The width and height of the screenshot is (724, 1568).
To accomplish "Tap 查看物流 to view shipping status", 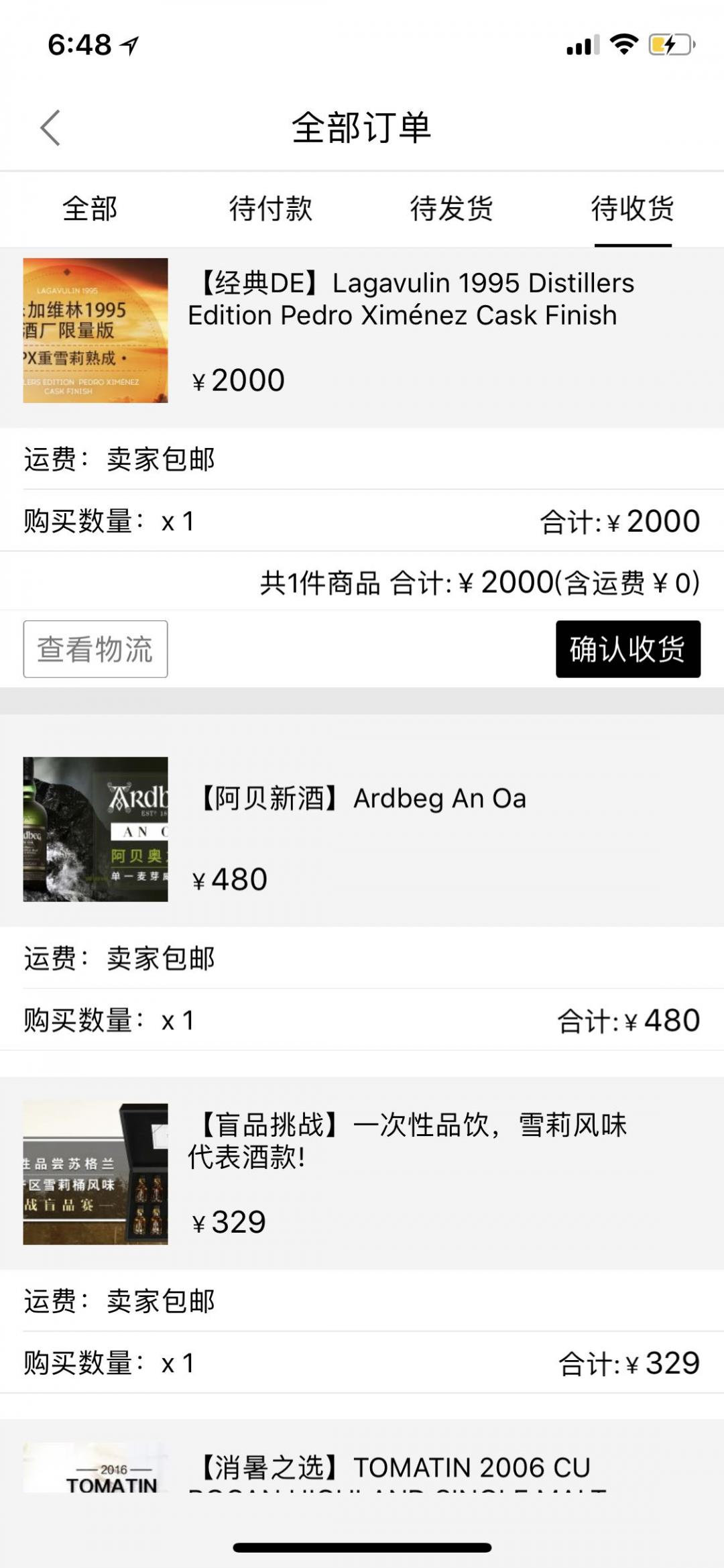I will (x=95, y=649).
